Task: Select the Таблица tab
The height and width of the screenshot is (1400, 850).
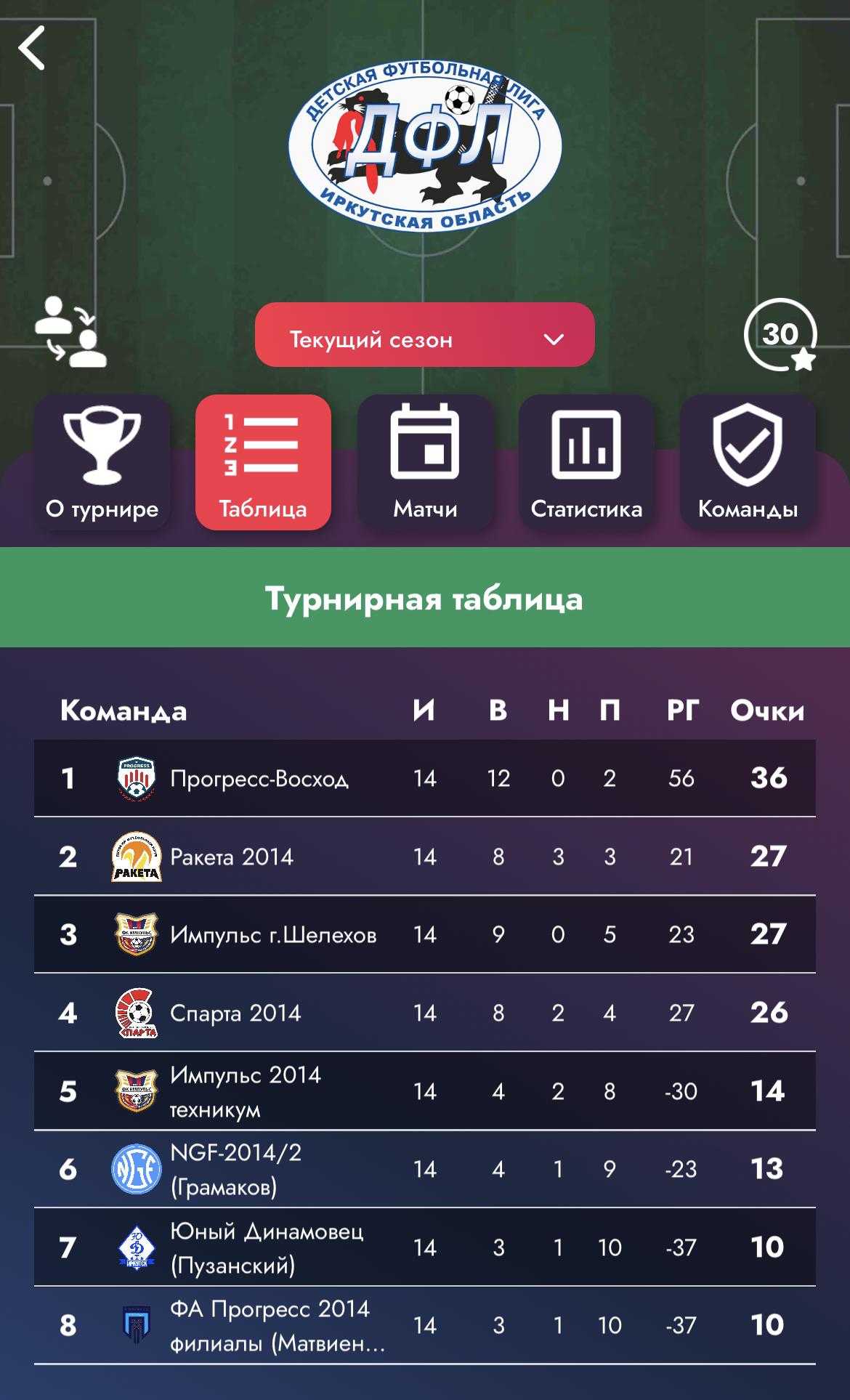Action: [263, 463]
